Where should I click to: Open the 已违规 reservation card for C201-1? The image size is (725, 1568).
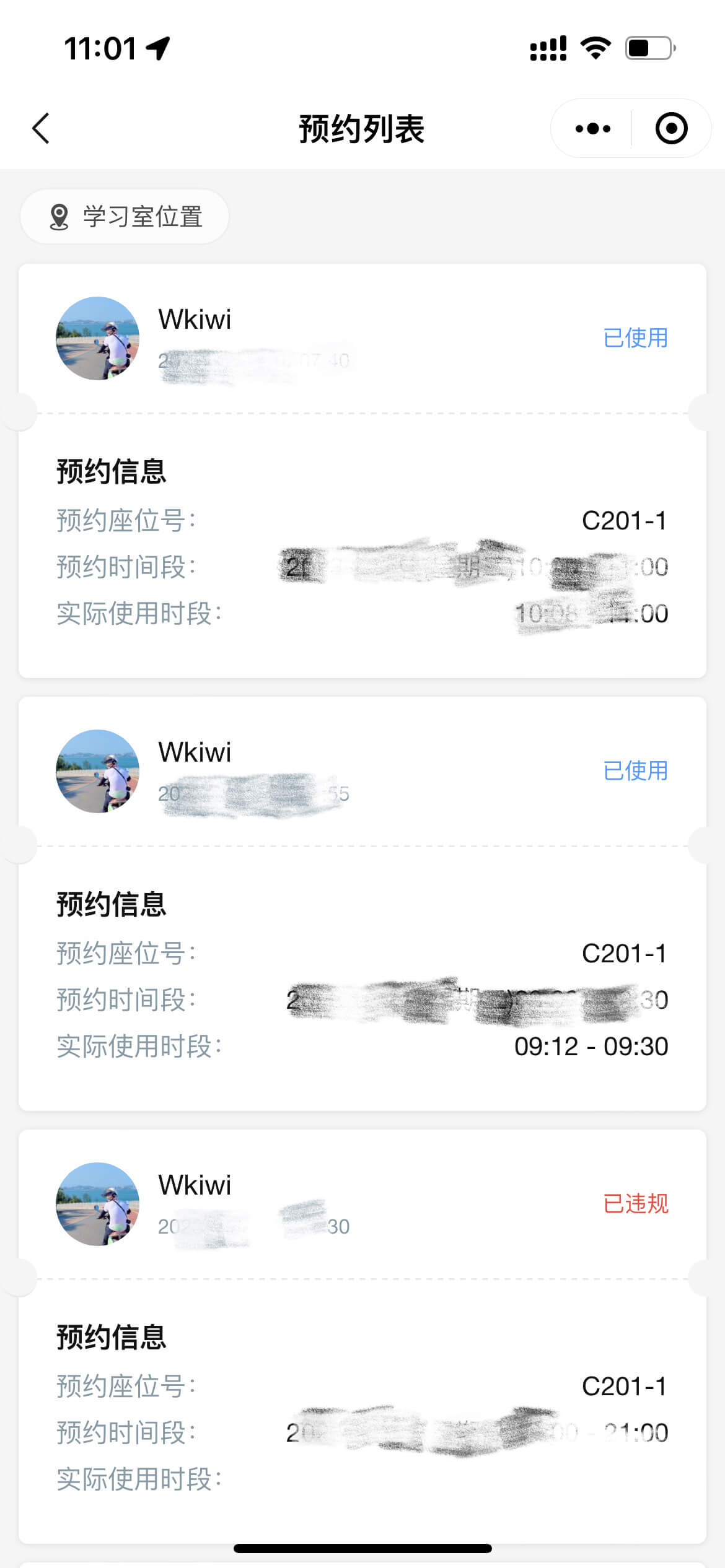[x=362, y=1338]
